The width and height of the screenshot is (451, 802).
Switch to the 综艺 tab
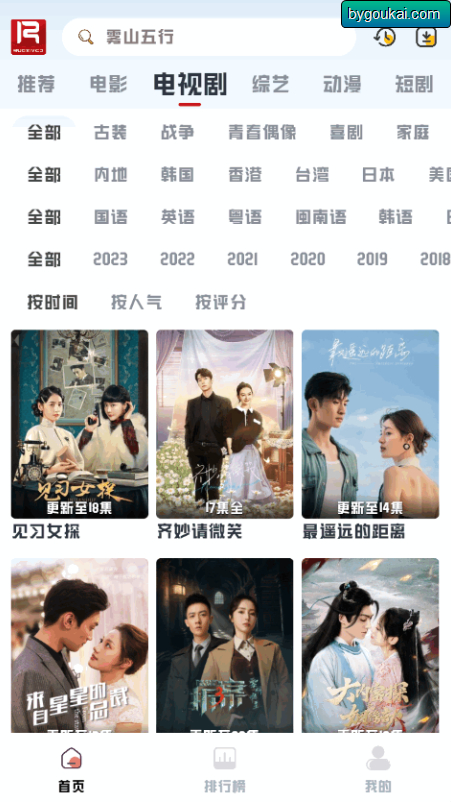pos(270,84)
